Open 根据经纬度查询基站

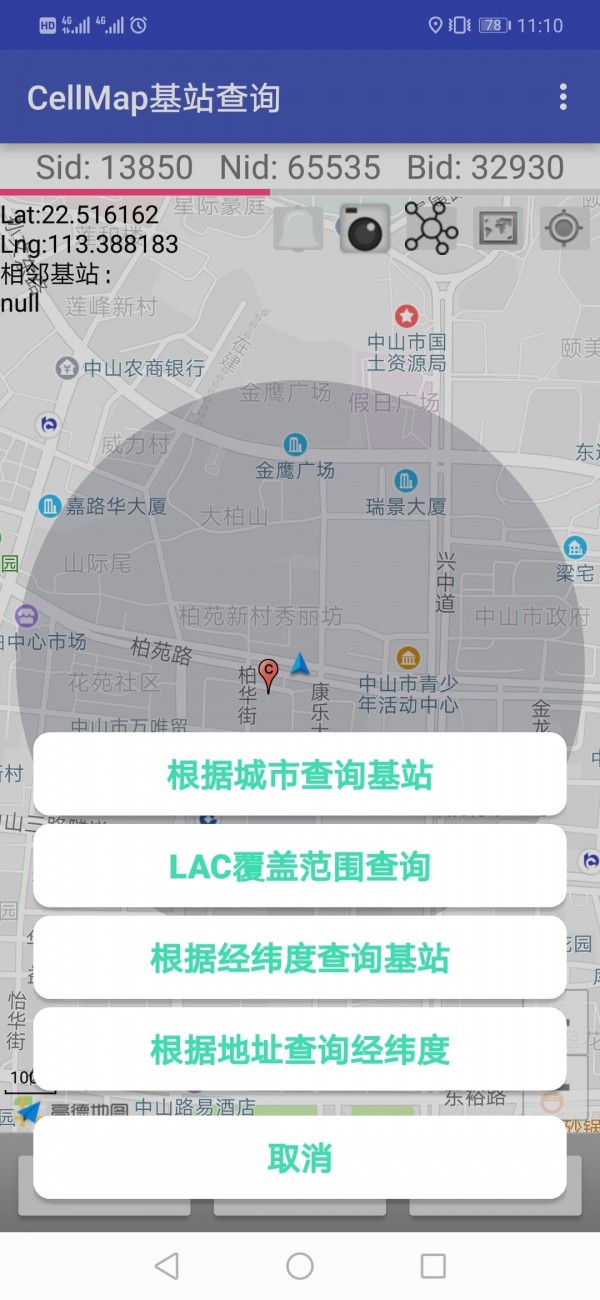point(300,958)
